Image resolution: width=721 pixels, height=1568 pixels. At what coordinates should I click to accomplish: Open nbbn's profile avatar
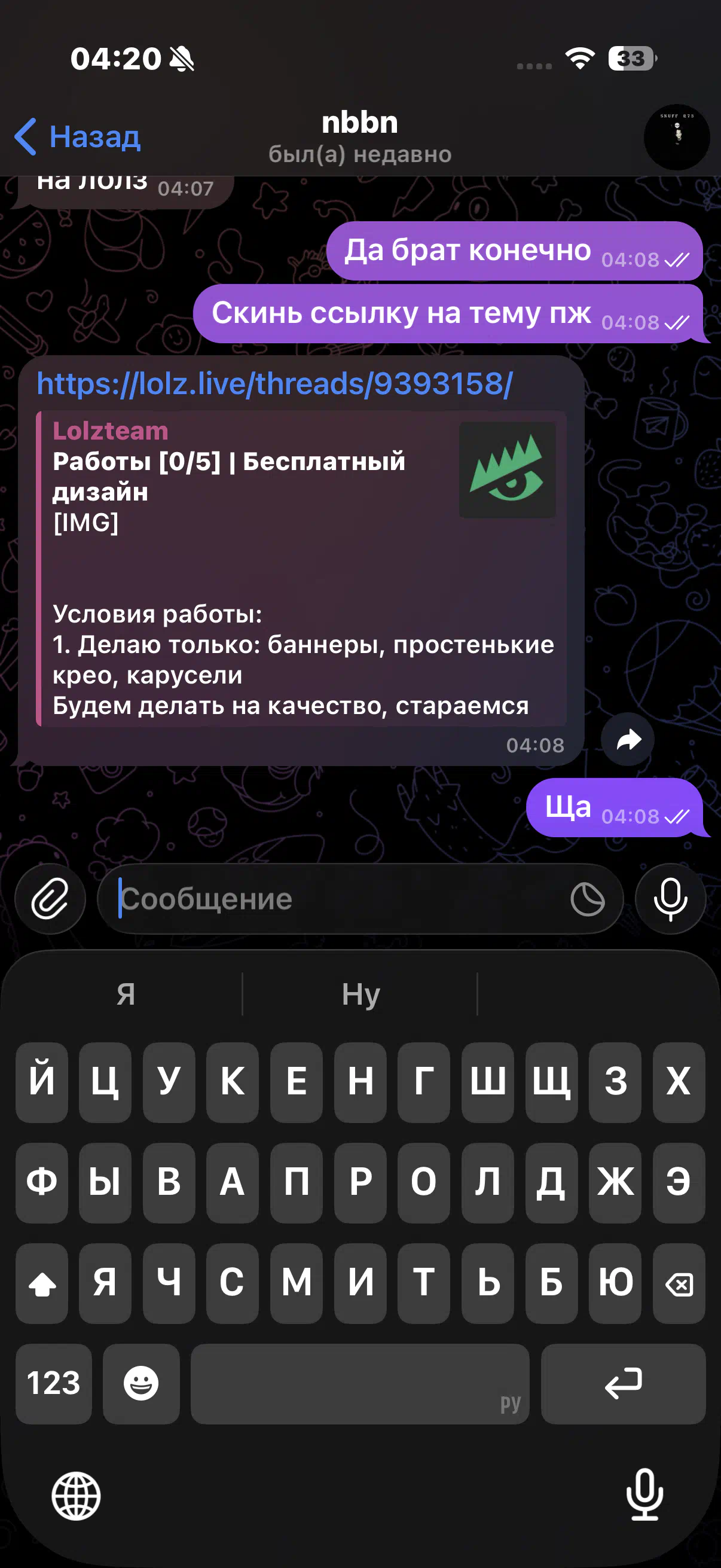coord(676,137)
